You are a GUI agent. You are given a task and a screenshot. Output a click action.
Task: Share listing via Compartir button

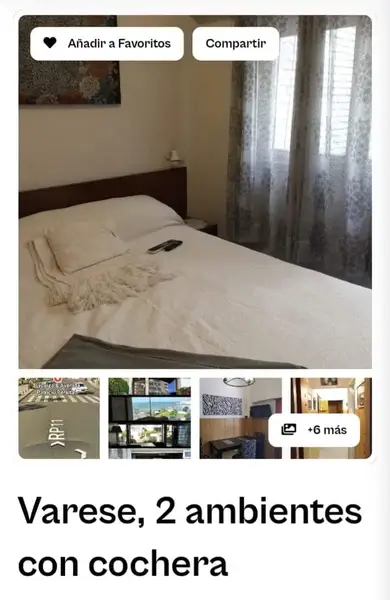(x=236, y=44)
